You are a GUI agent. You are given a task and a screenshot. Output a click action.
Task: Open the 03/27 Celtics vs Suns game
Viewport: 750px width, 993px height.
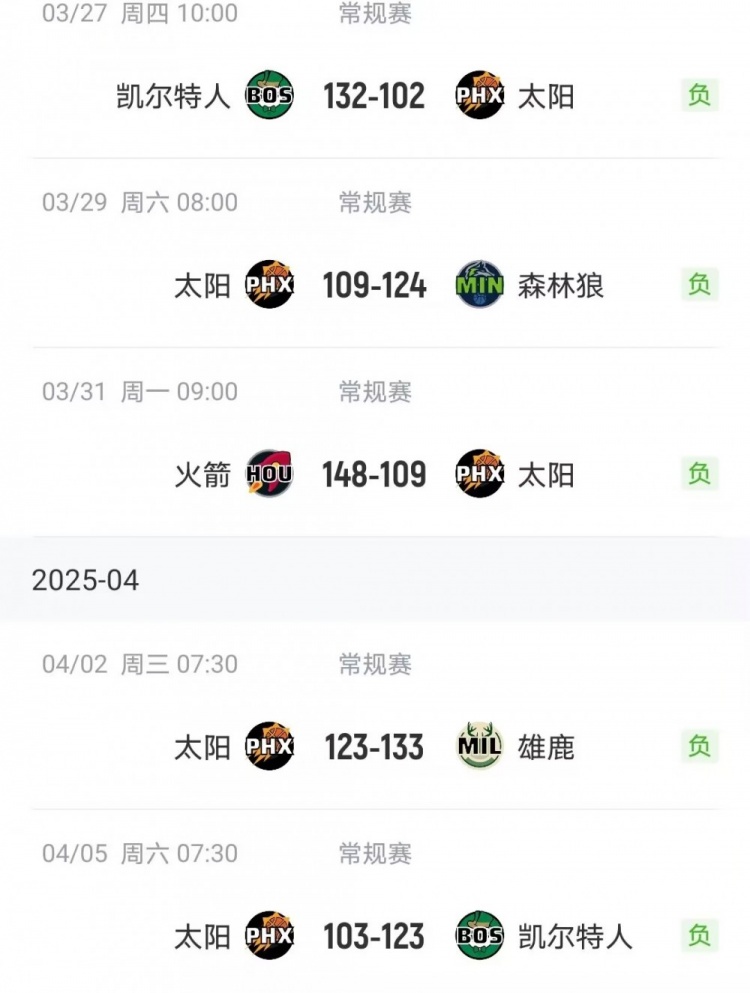pyautogui.click(x=375, y=96)
